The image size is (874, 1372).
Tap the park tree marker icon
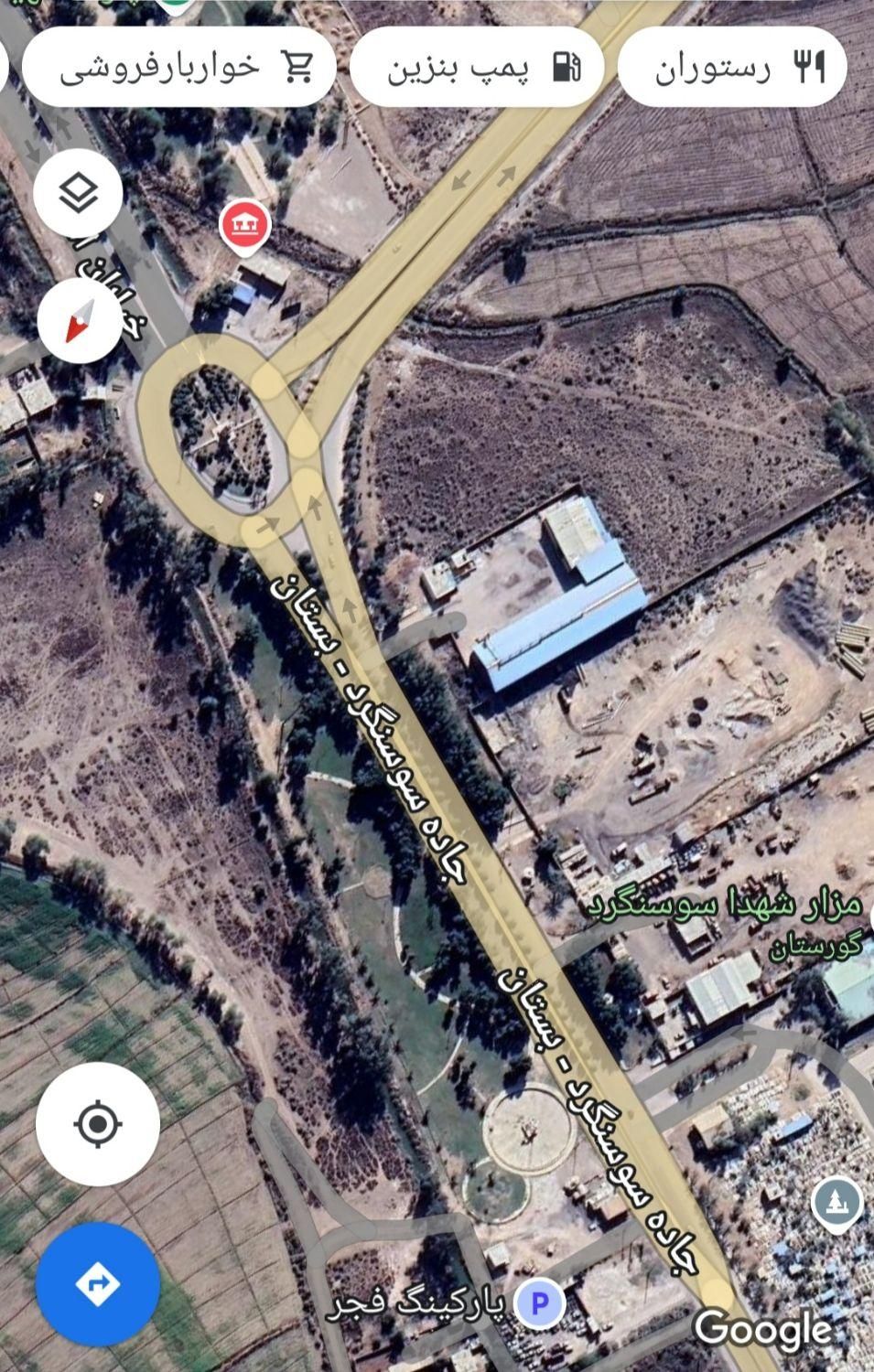tap(836, 1201)
